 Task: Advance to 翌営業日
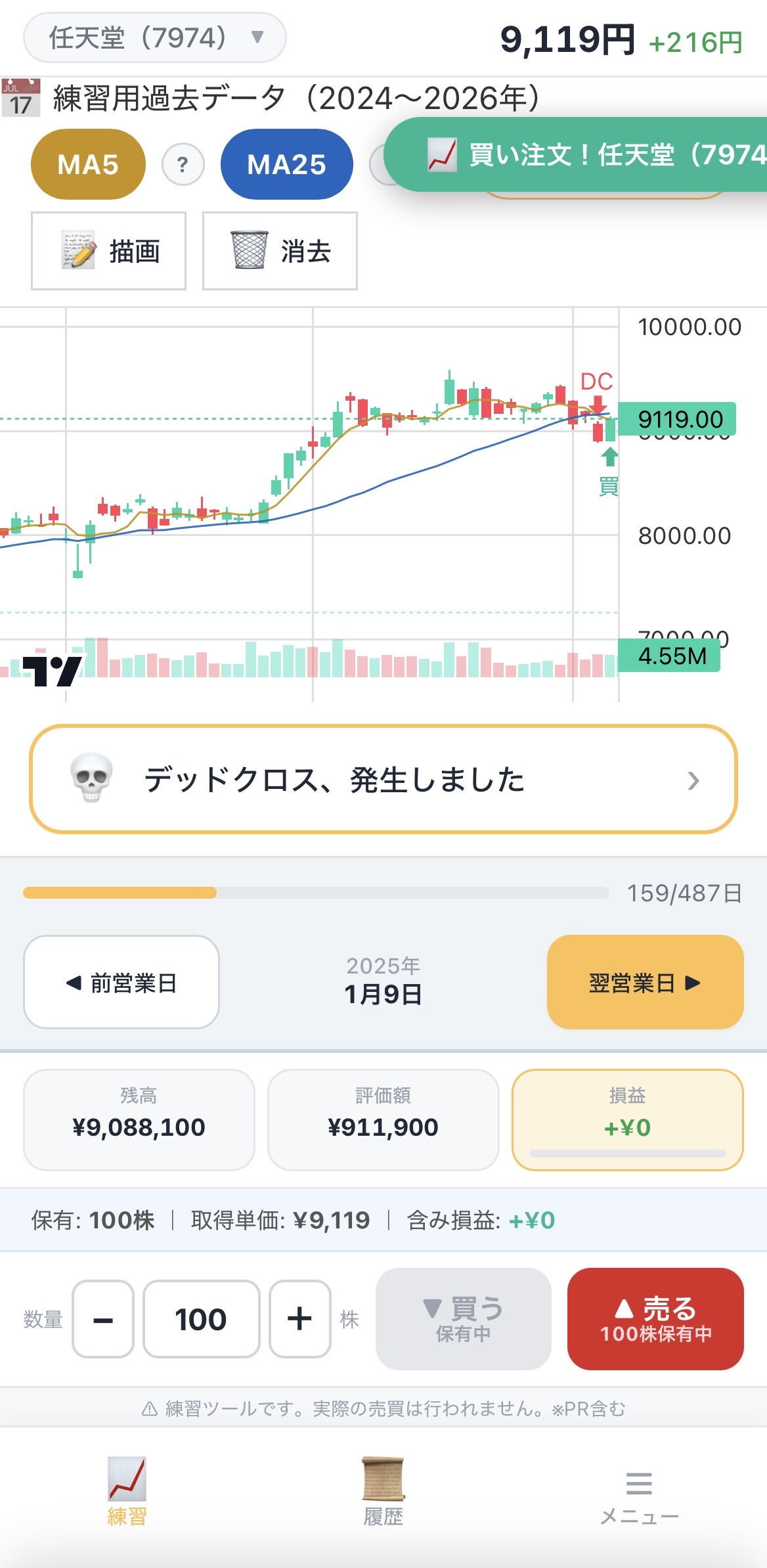click(x=645, y=982)
